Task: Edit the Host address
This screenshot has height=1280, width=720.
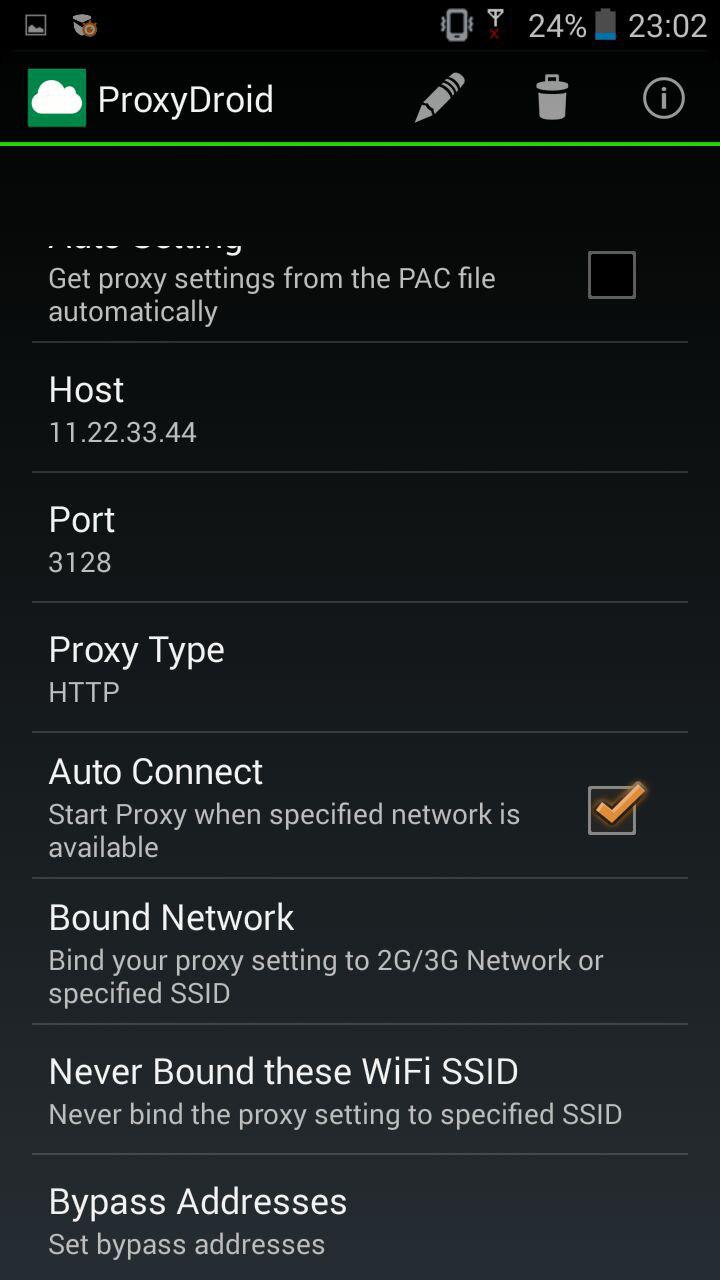Action: [x=360, y=408]
